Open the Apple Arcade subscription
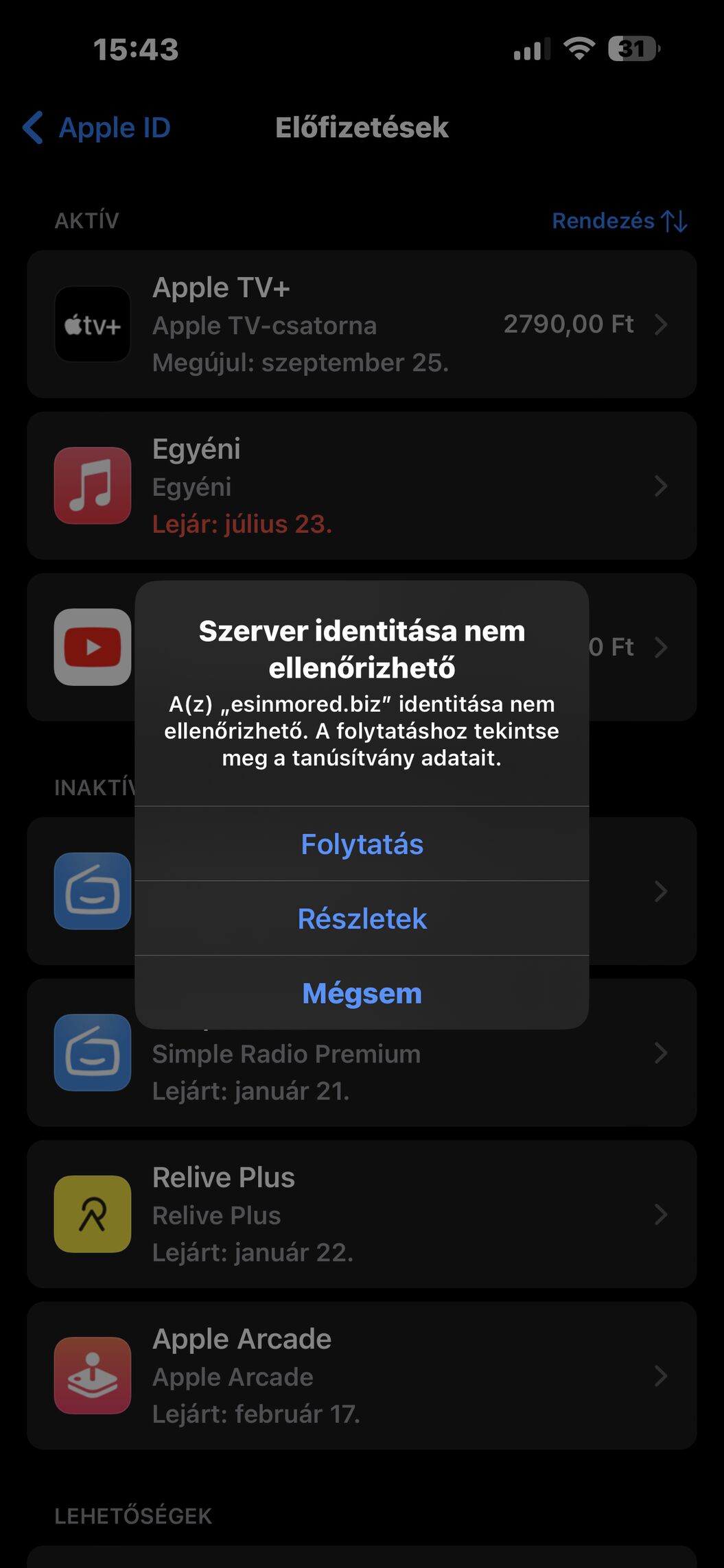Image resolution: width=724 pixels, height=1568 pixels. tap(362, 1375)
